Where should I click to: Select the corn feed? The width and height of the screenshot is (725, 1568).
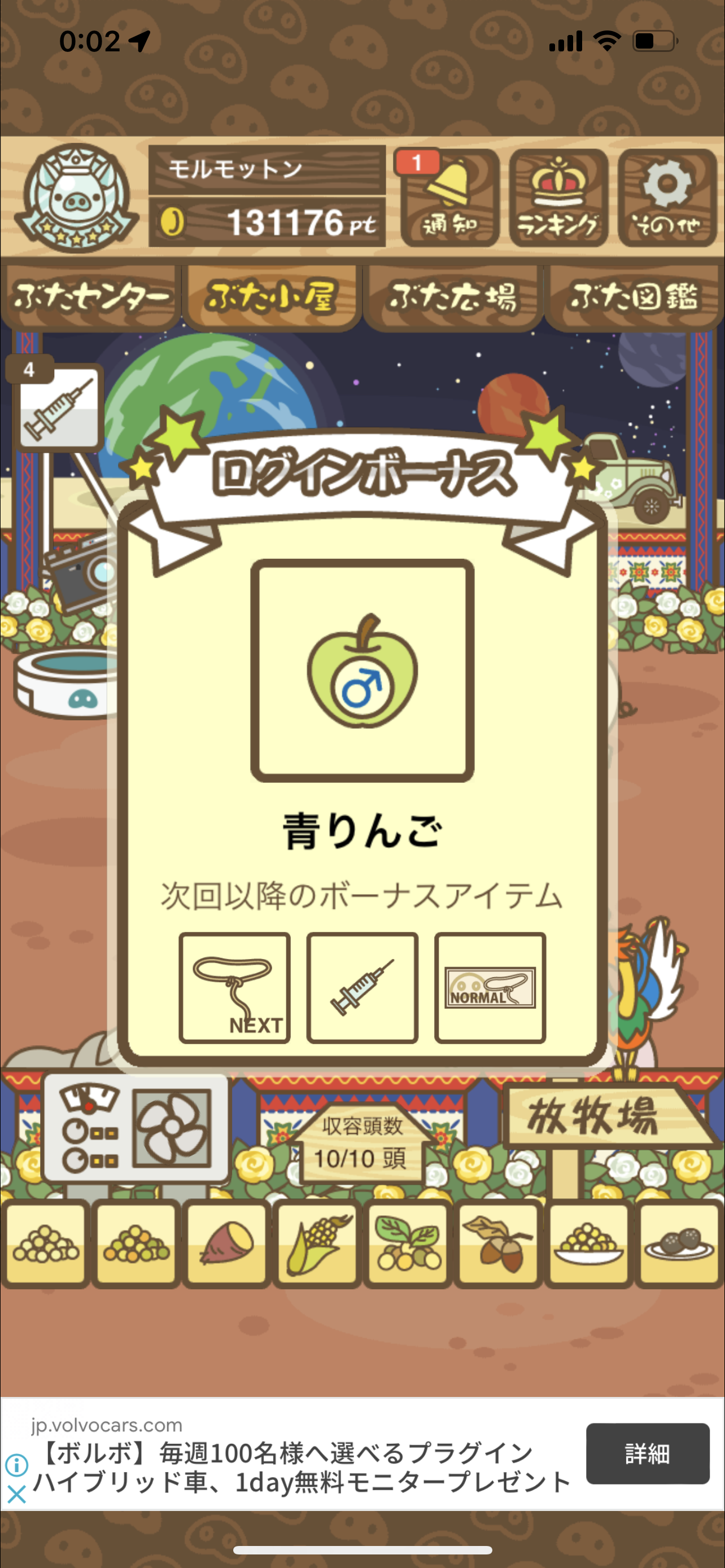(317, 1244)
